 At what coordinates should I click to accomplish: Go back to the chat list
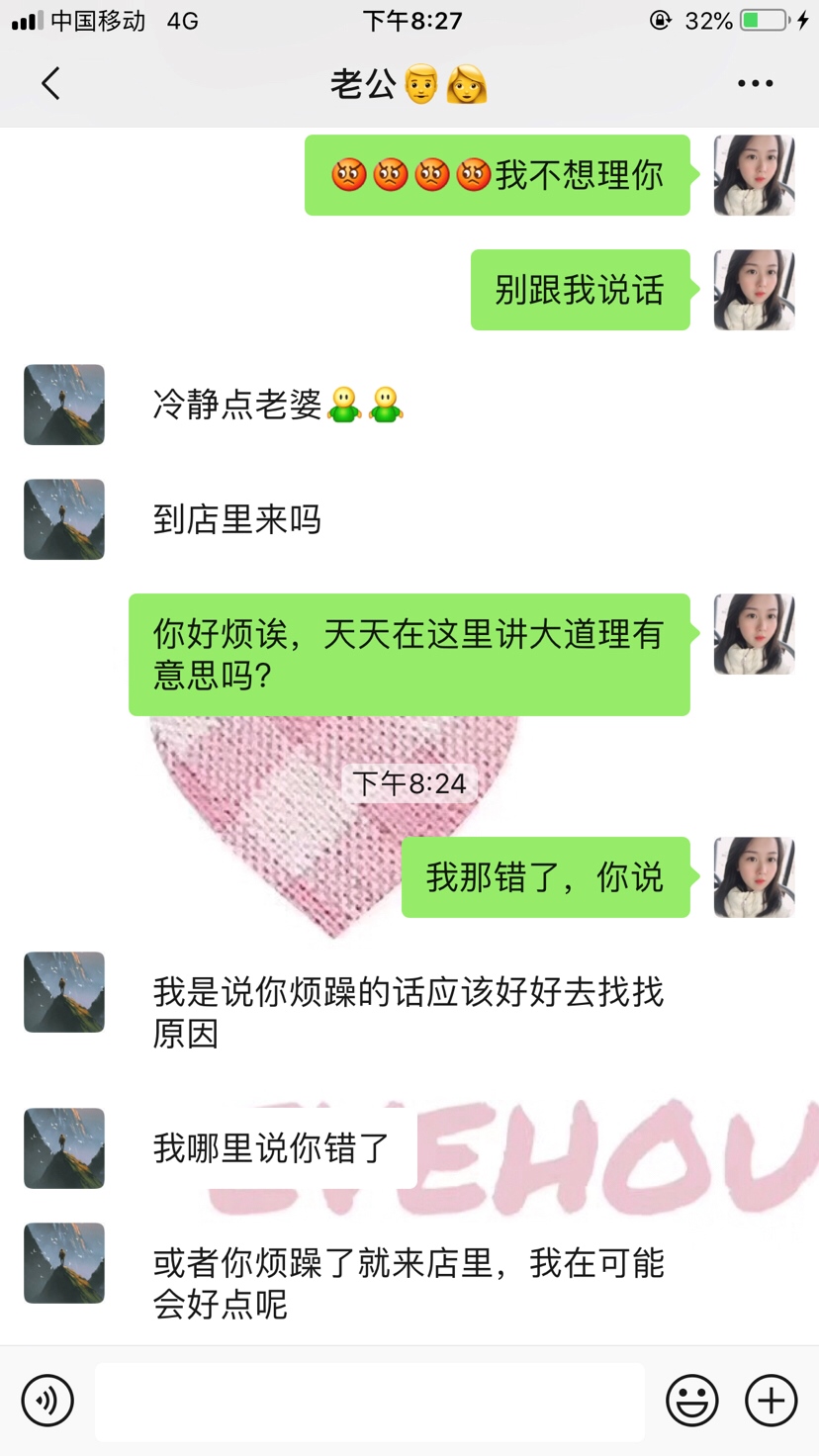tap(51, 84)
